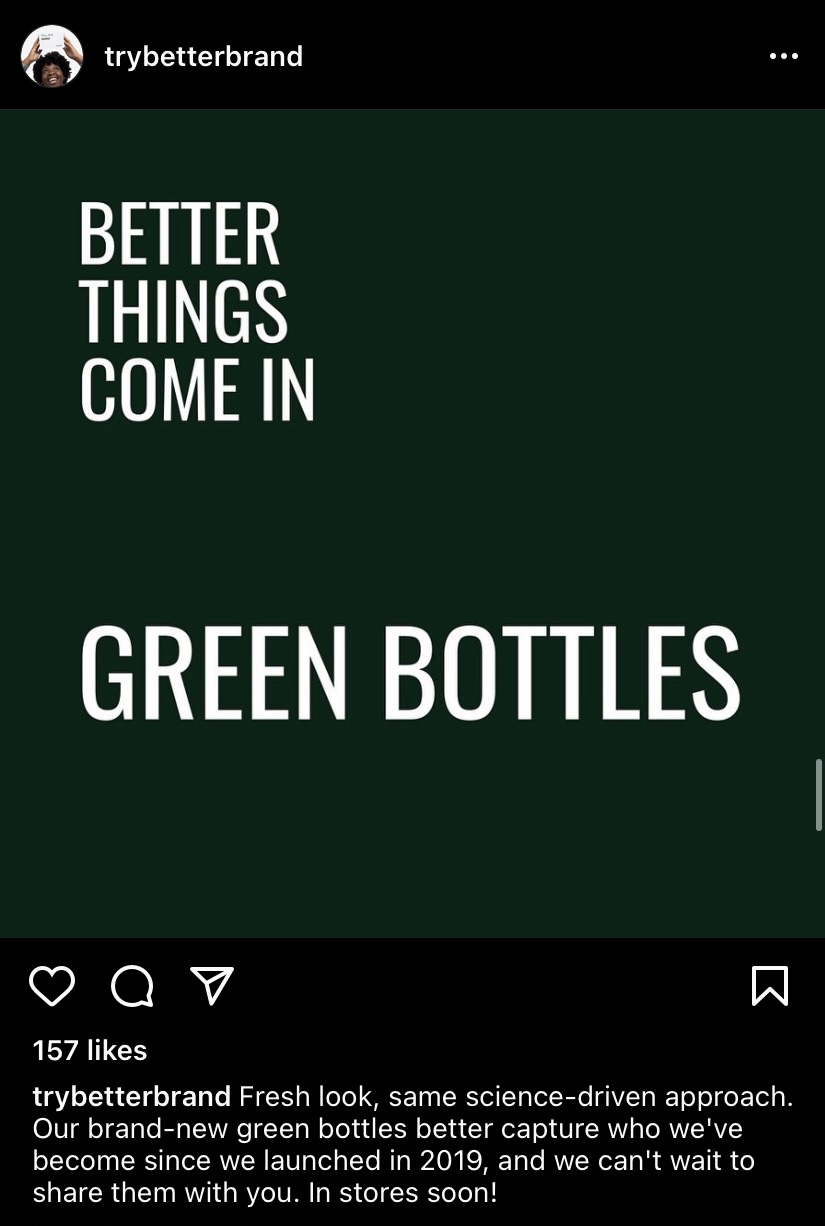The width and height of the screenshot is (825, 1226).
Task: Save the post with the bookmark icon
Action: point(769,986)
